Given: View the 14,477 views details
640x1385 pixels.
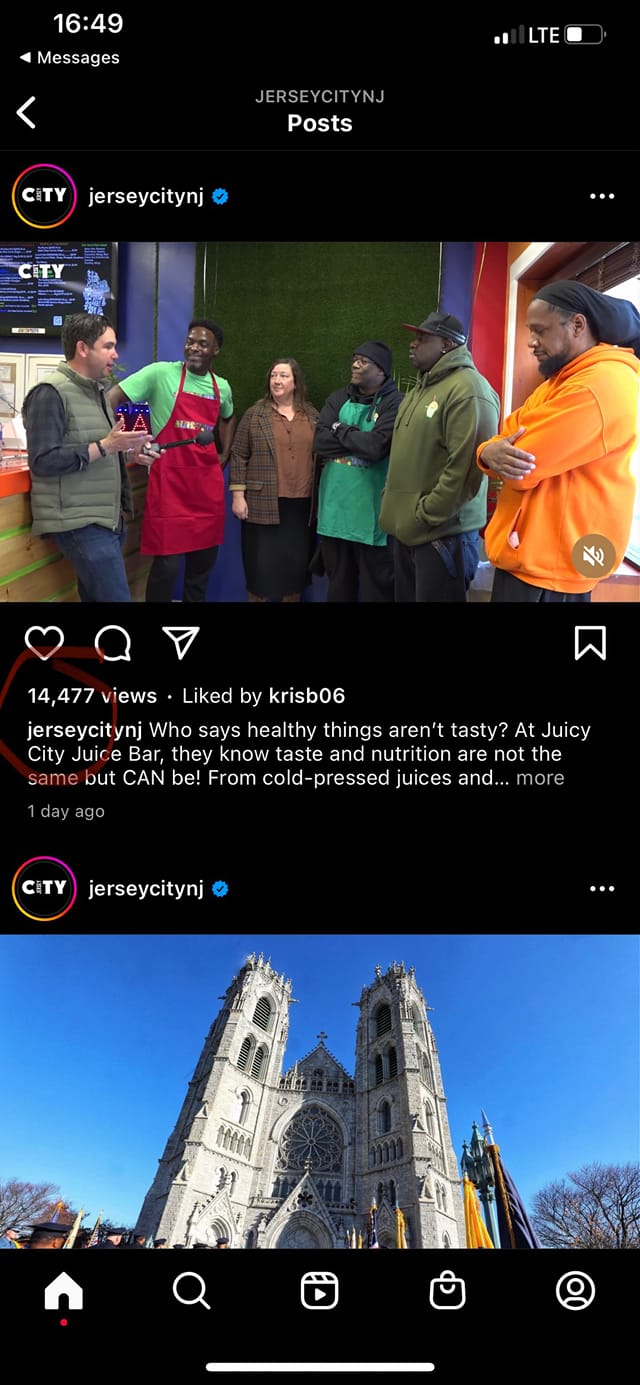Looking at the screenshot, I should click(x=92, y=696).
